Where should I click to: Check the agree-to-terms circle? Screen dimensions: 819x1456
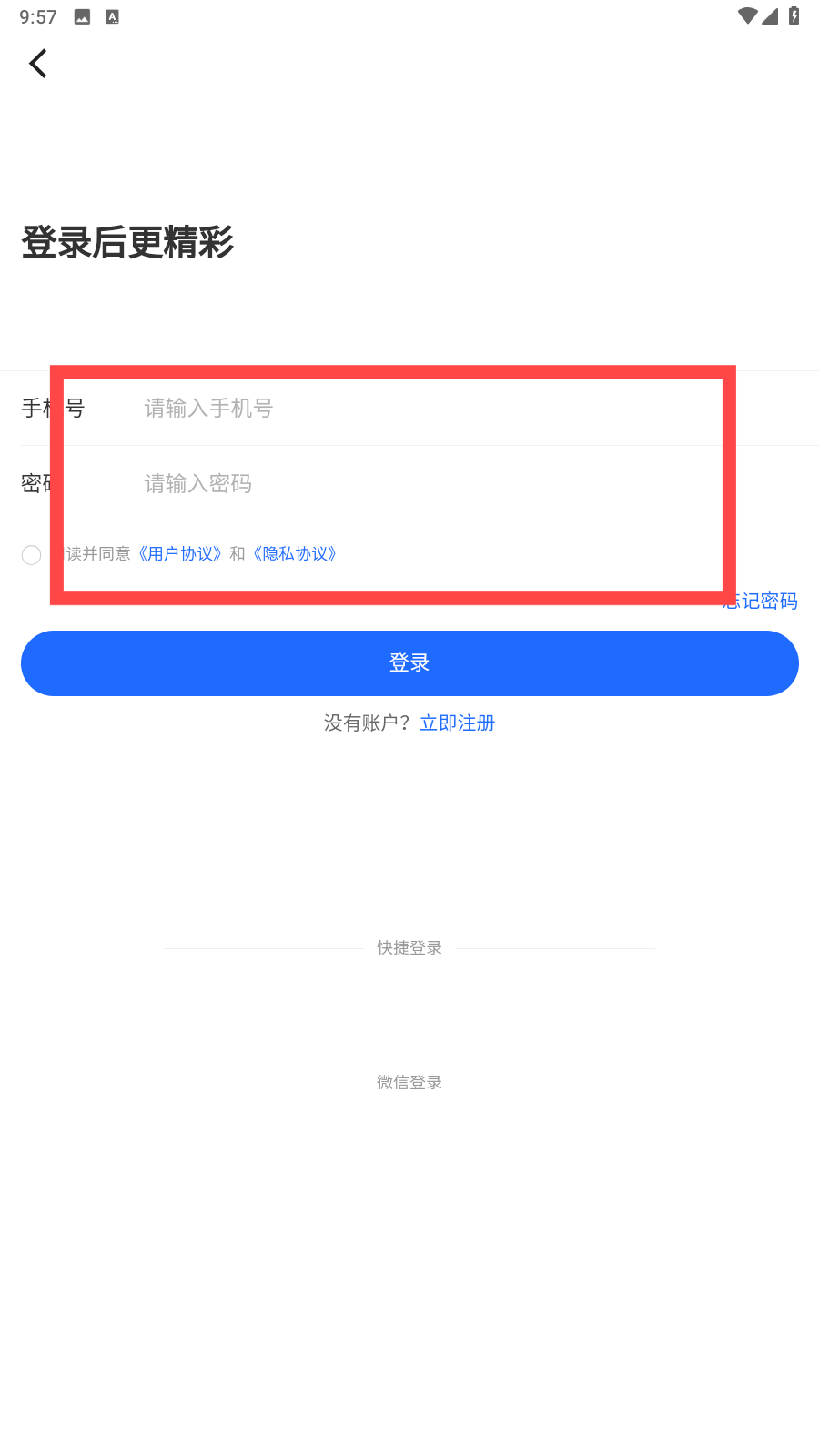click(31, 555)
